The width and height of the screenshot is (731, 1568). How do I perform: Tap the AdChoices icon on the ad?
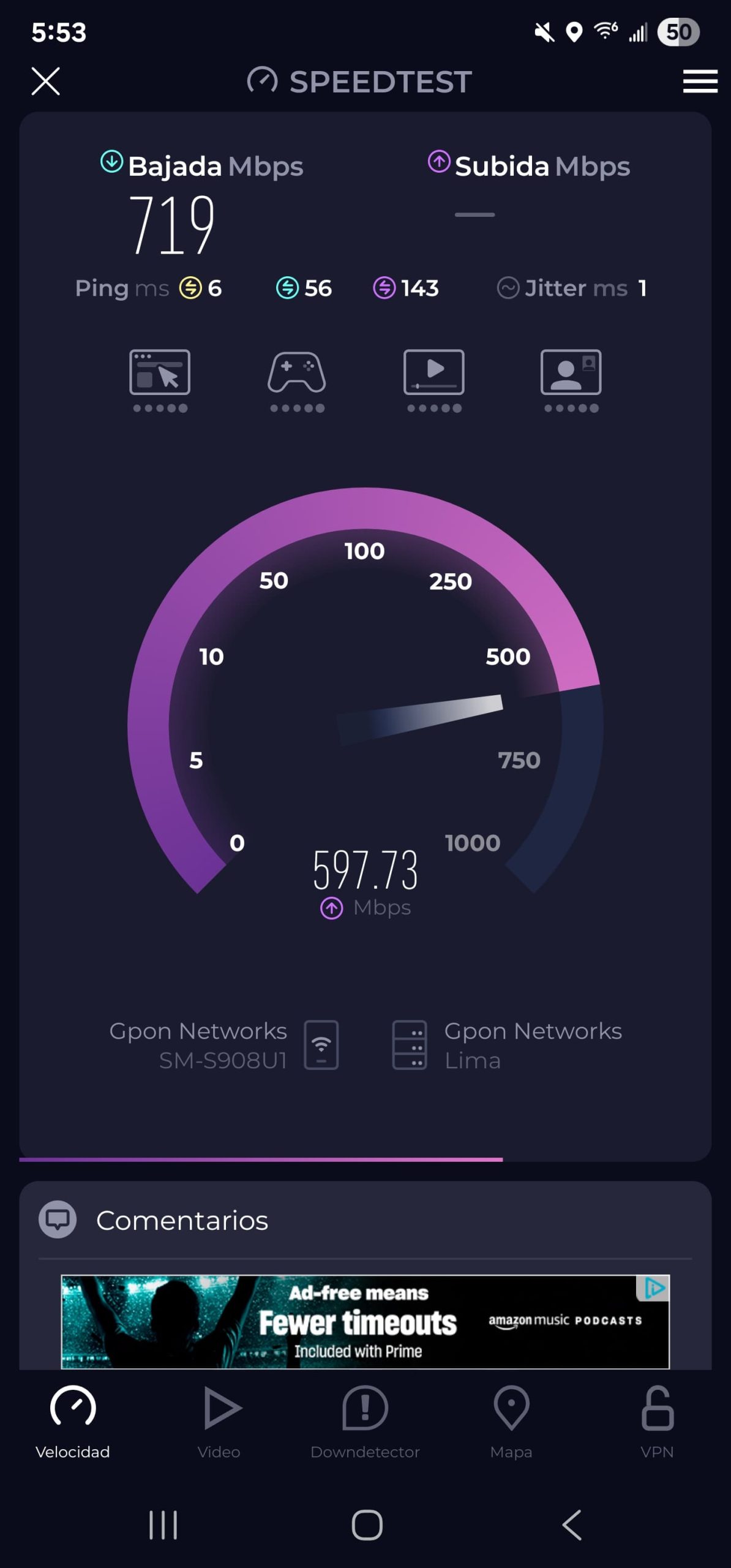654,1288
